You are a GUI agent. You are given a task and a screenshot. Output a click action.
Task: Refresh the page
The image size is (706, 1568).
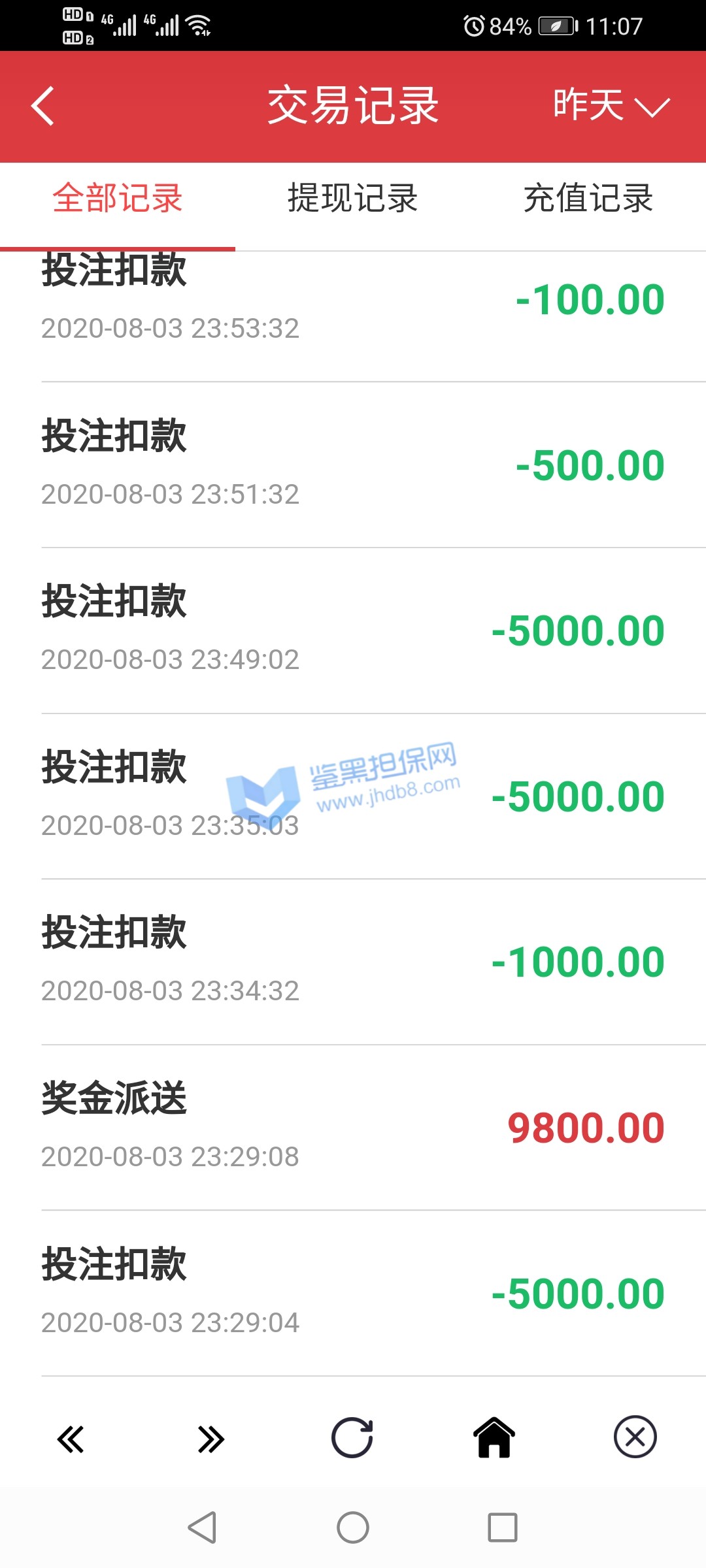click(x=352, y=1438)
